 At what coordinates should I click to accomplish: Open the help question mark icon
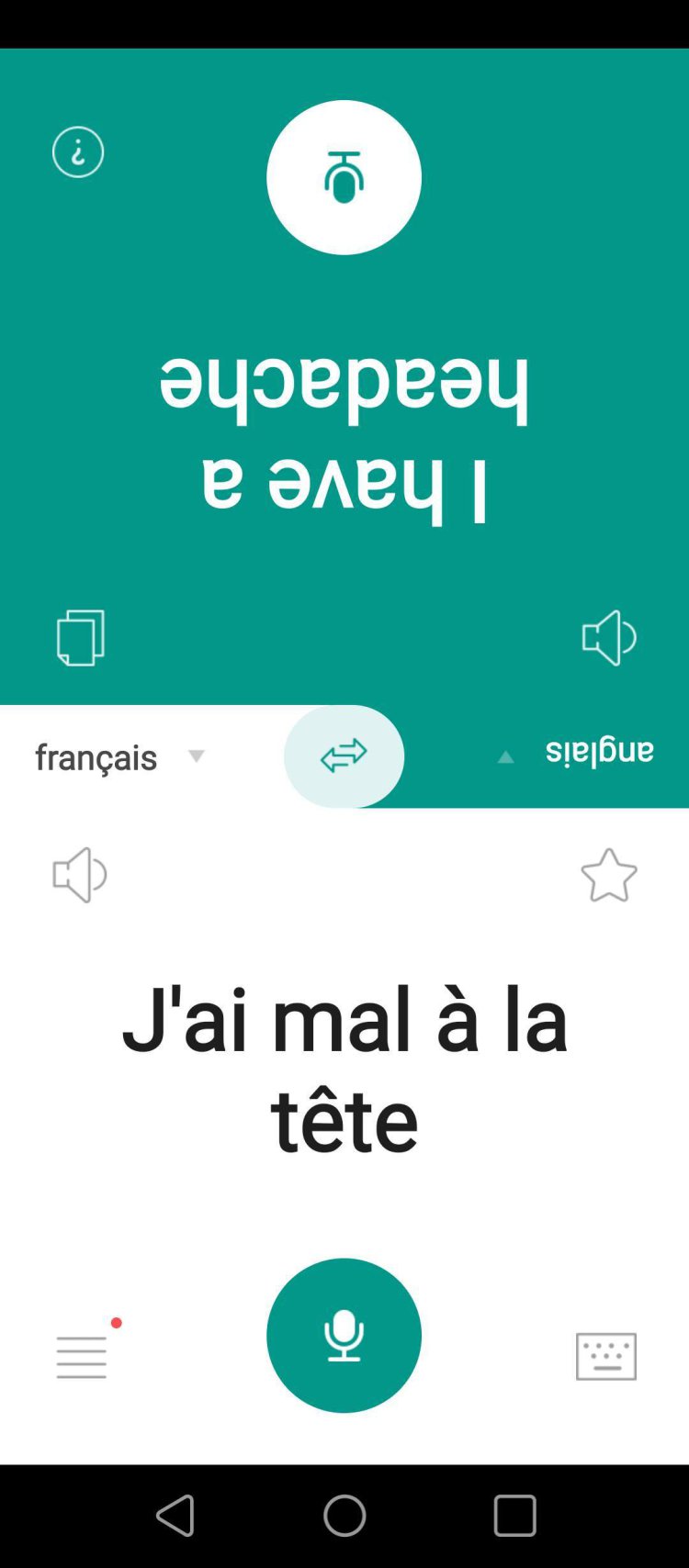[78, 151]
